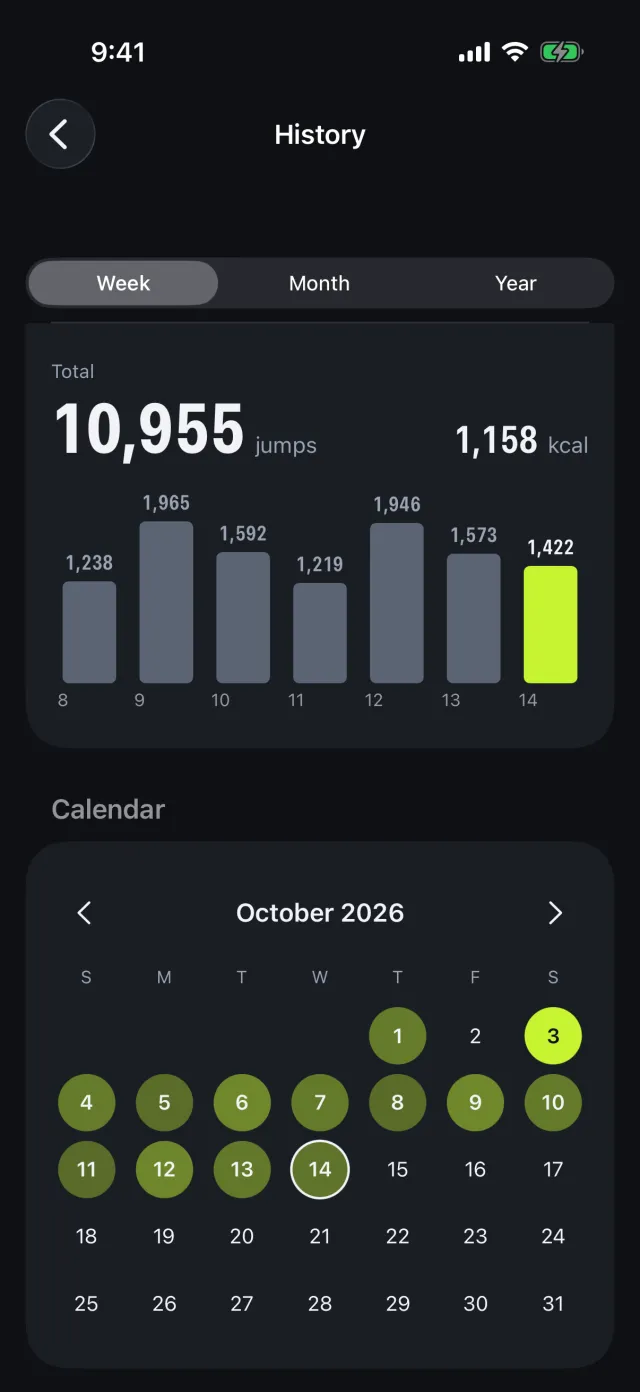Switch to the Year view

point(515,283)
